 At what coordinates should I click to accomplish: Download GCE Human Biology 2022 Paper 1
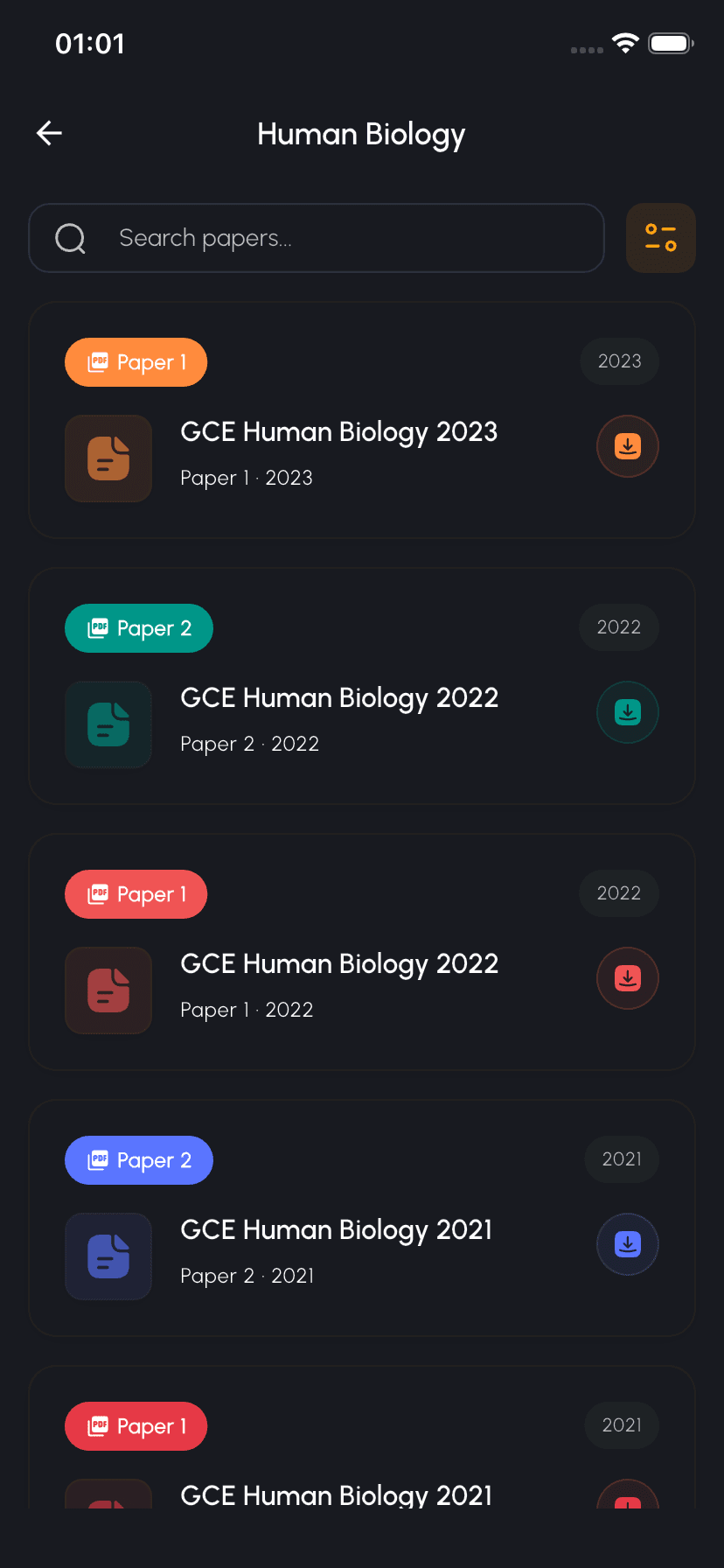pos(627,978)
